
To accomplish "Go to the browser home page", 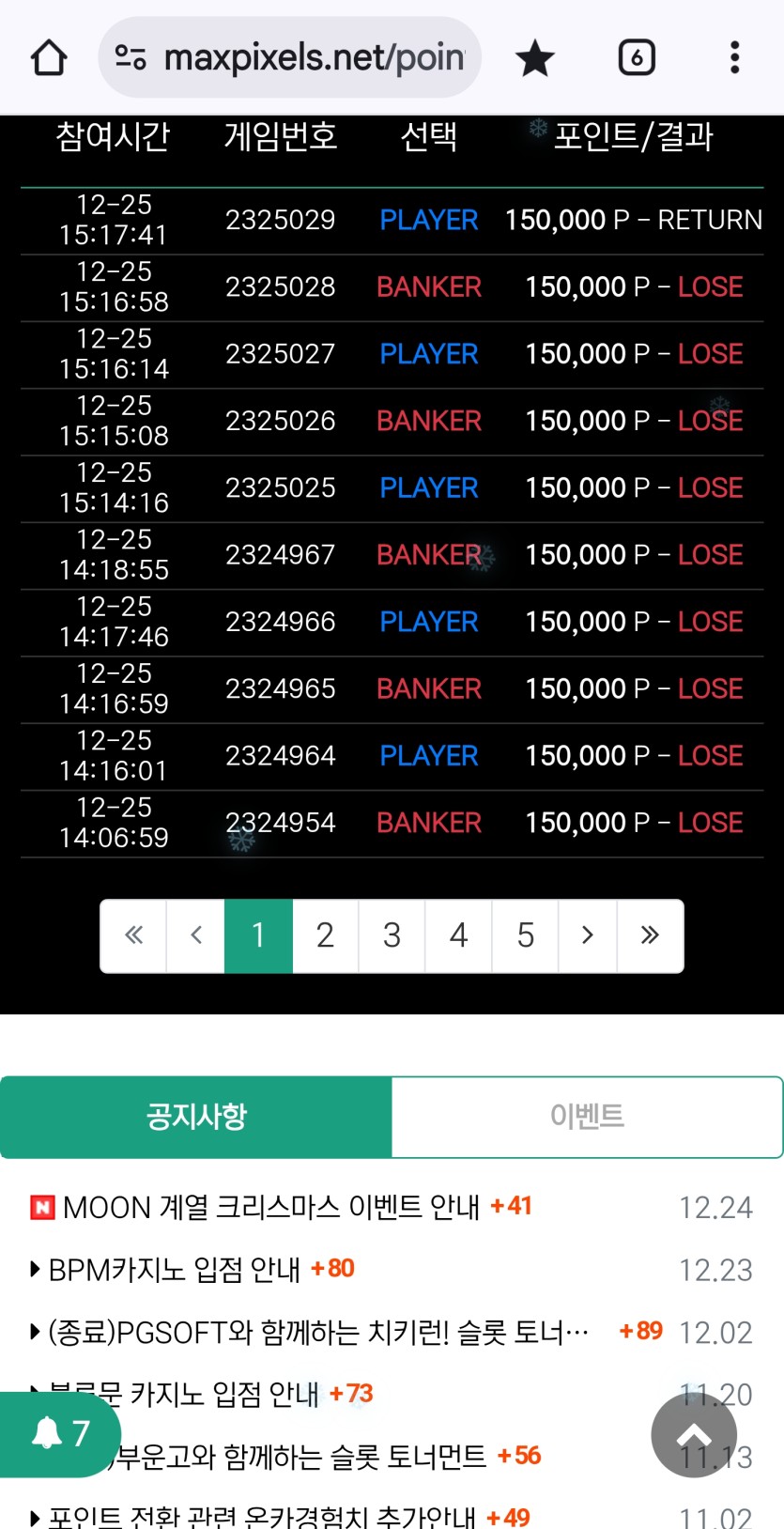I will coord(49,58).
